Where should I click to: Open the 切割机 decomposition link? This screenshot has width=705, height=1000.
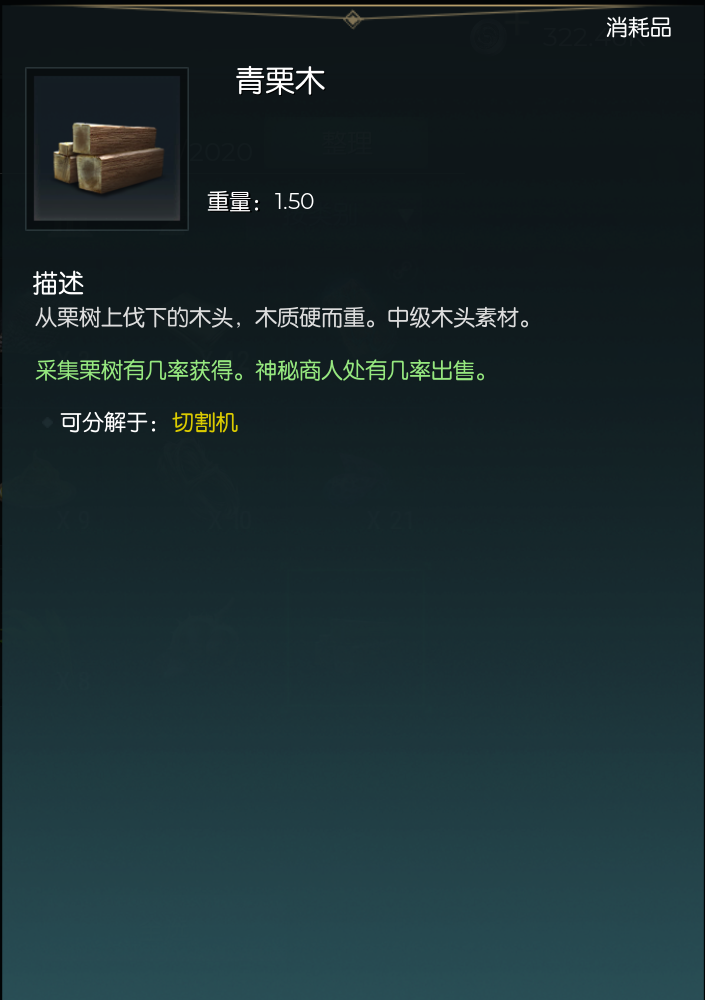[x=205, y=422]
